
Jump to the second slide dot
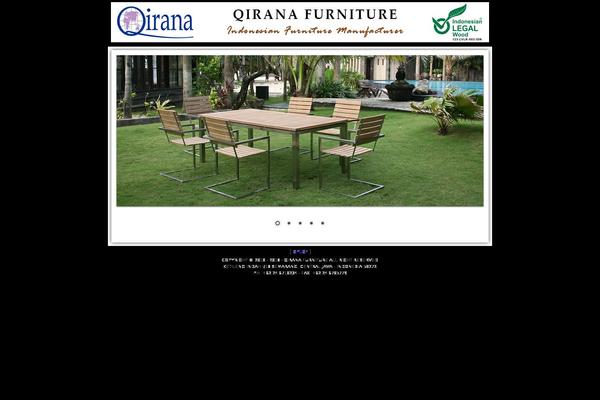point(289,223)
